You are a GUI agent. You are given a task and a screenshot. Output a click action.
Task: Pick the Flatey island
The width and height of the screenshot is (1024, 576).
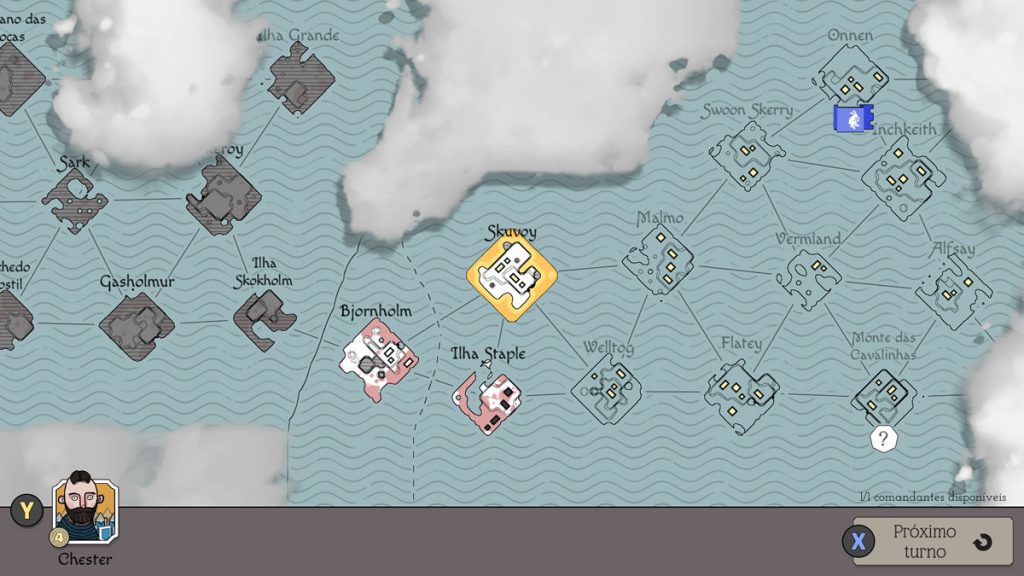pyautogui.click(x=741, y=392)
